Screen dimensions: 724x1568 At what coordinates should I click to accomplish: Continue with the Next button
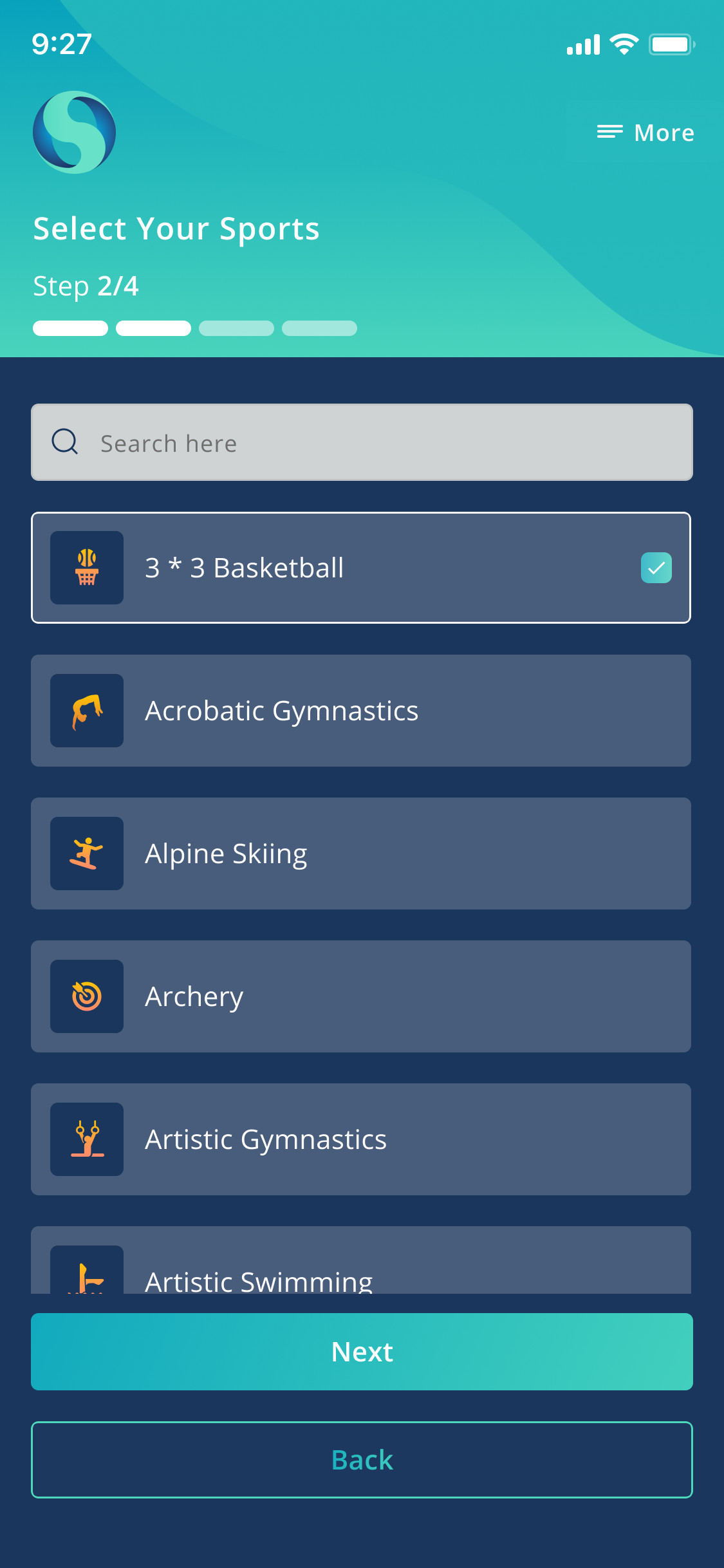[x=362, y=1352]
